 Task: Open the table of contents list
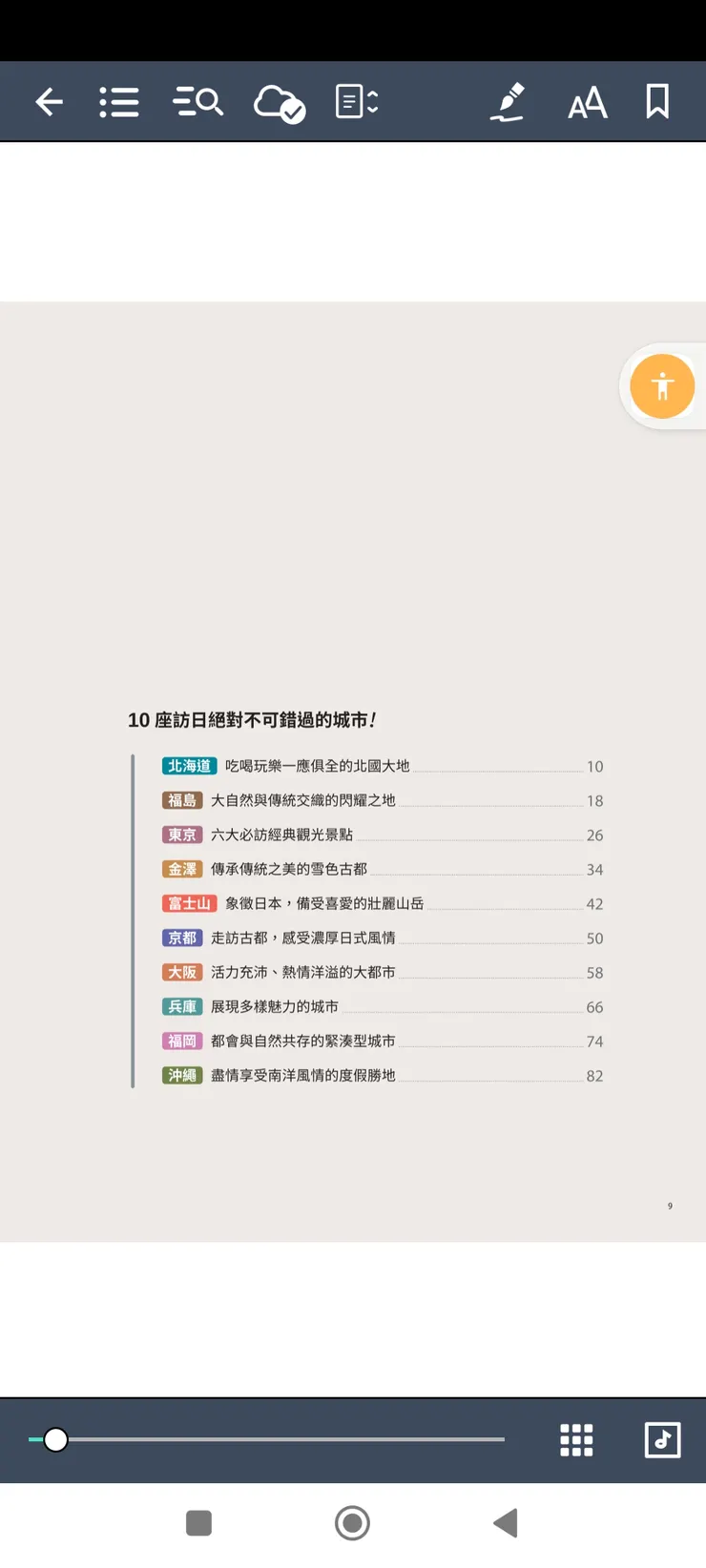[x=119, y=102]
